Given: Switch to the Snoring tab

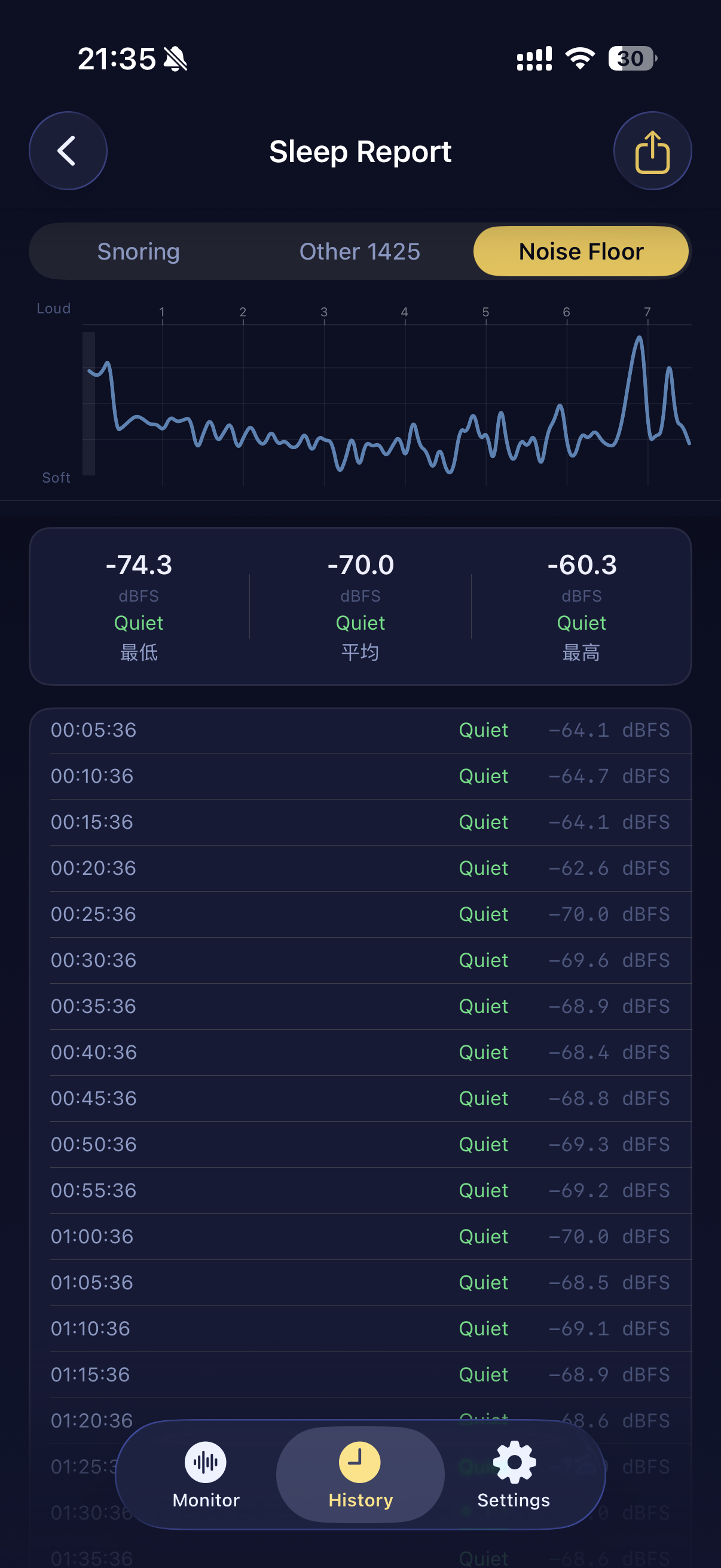Looking at the screenshot, I should click(139, 251).
